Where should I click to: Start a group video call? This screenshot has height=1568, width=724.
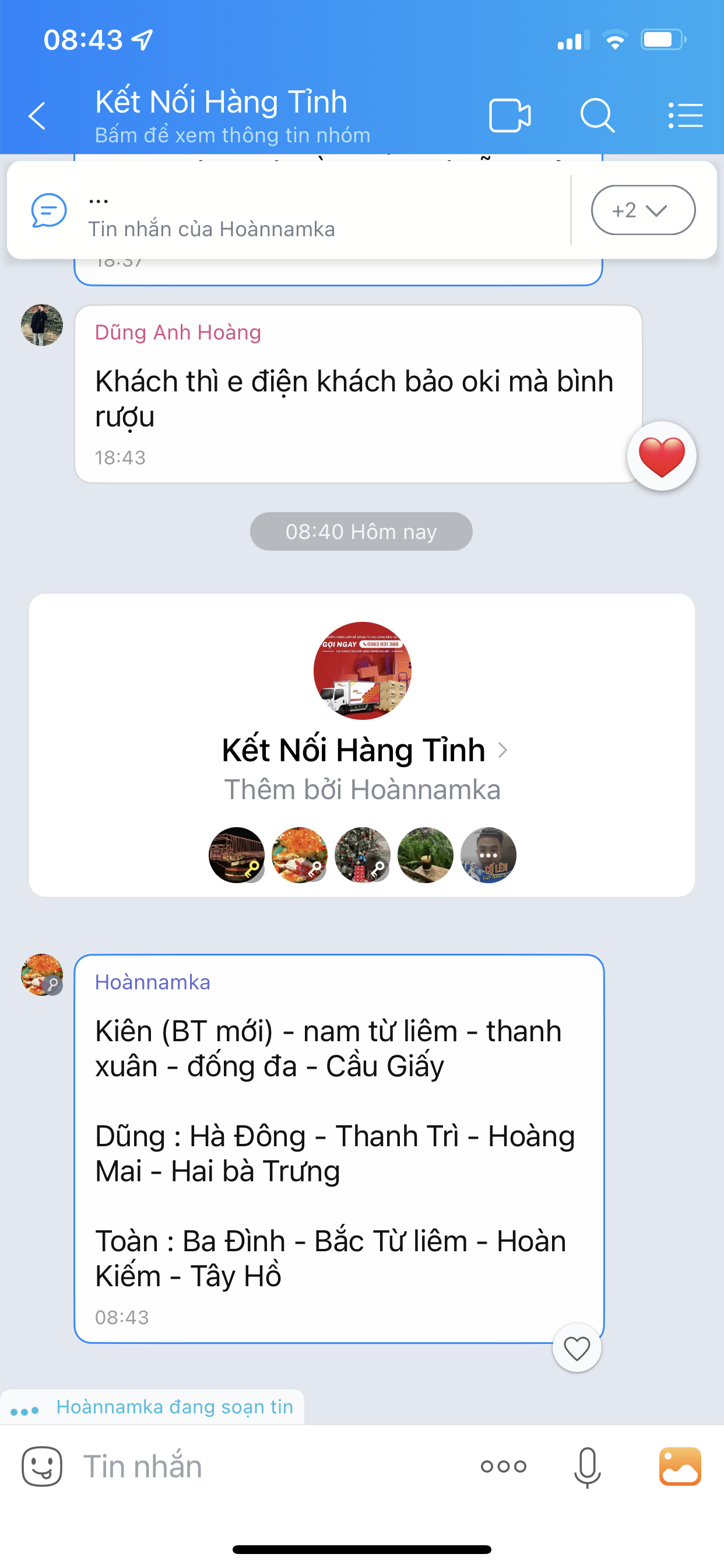tap(509, 116)
